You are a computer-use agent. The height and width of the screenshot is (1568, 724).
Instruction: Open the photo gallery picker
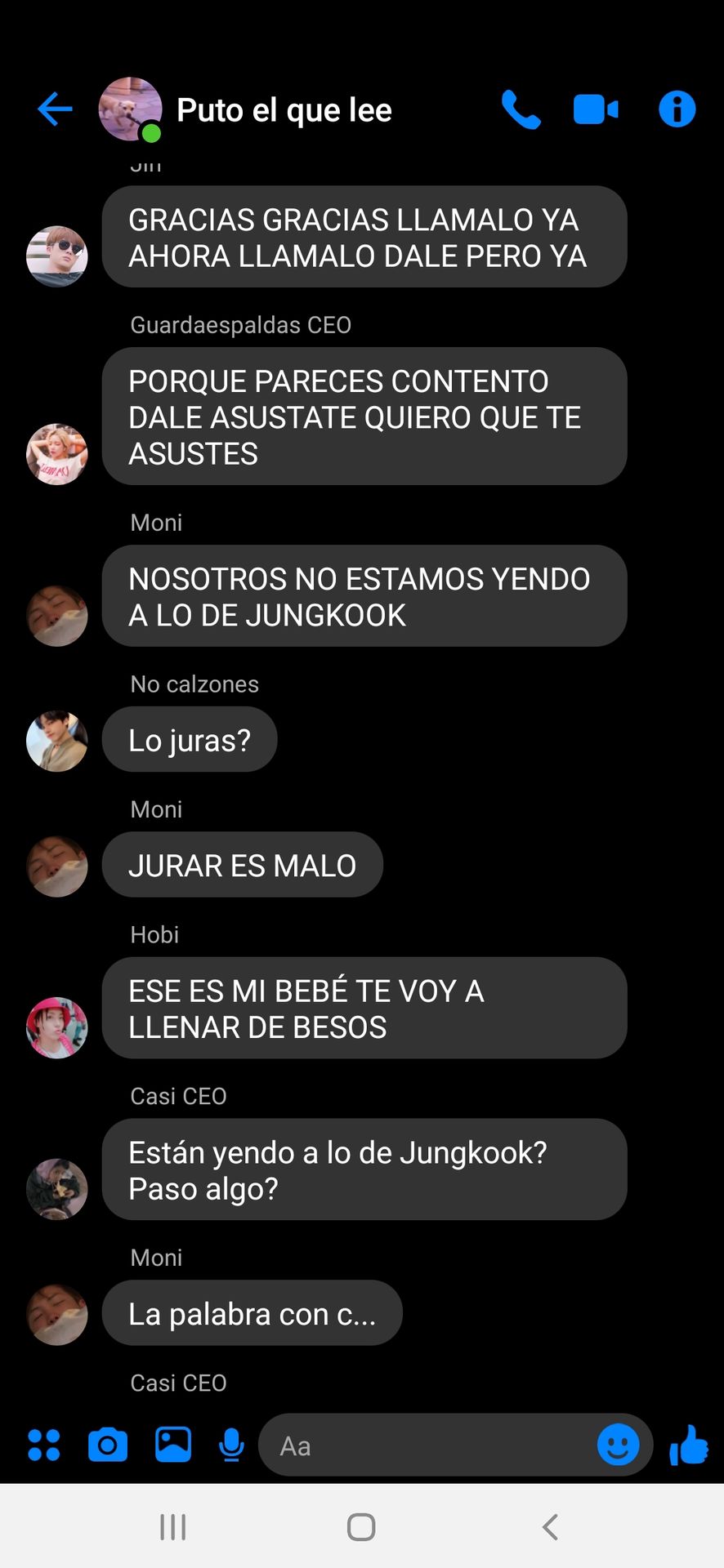pyautogui.click(x=173, y=1445)
